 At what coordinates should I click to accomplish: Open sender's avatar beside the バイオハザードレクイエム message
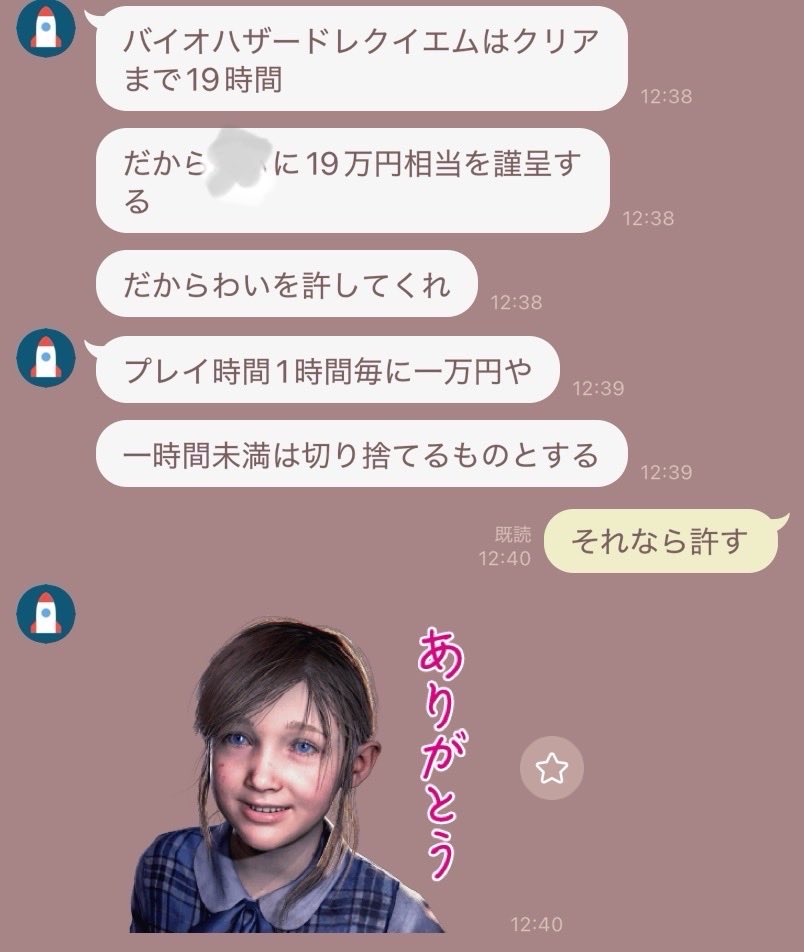point(46,30)
